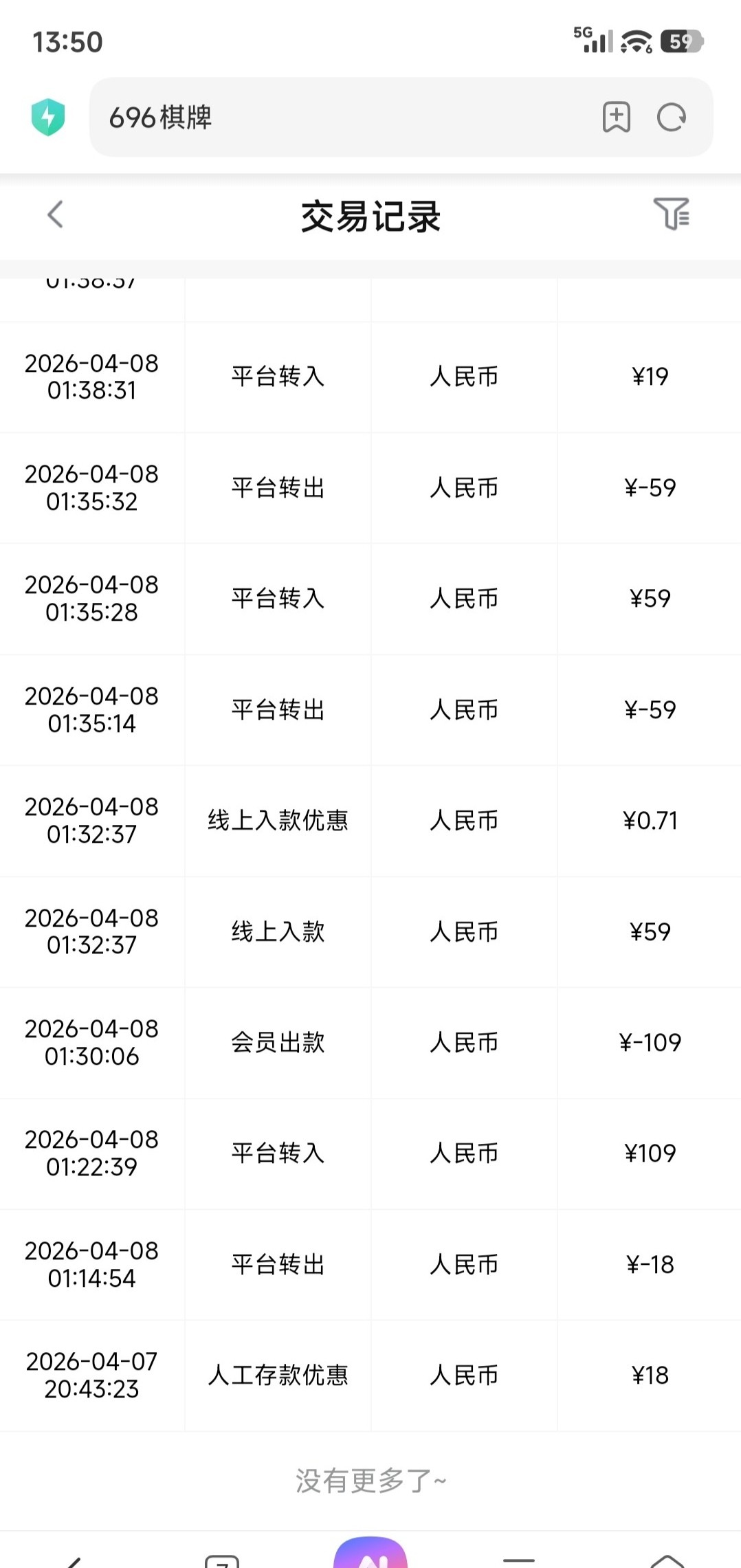The height and width of the screenshot is (1568, 741).
Task: Tap the 696棋牌 address bar
Action: (344, 118)
